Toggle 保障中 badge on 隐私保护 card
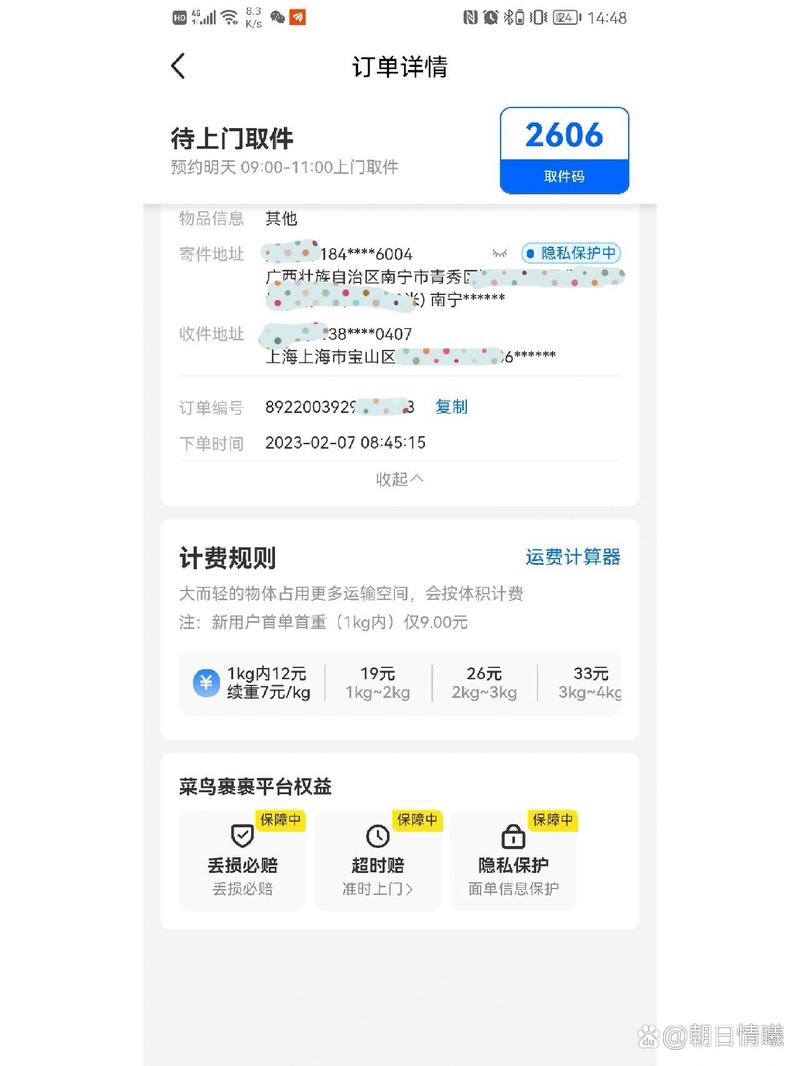 click(x=554, y=819)
